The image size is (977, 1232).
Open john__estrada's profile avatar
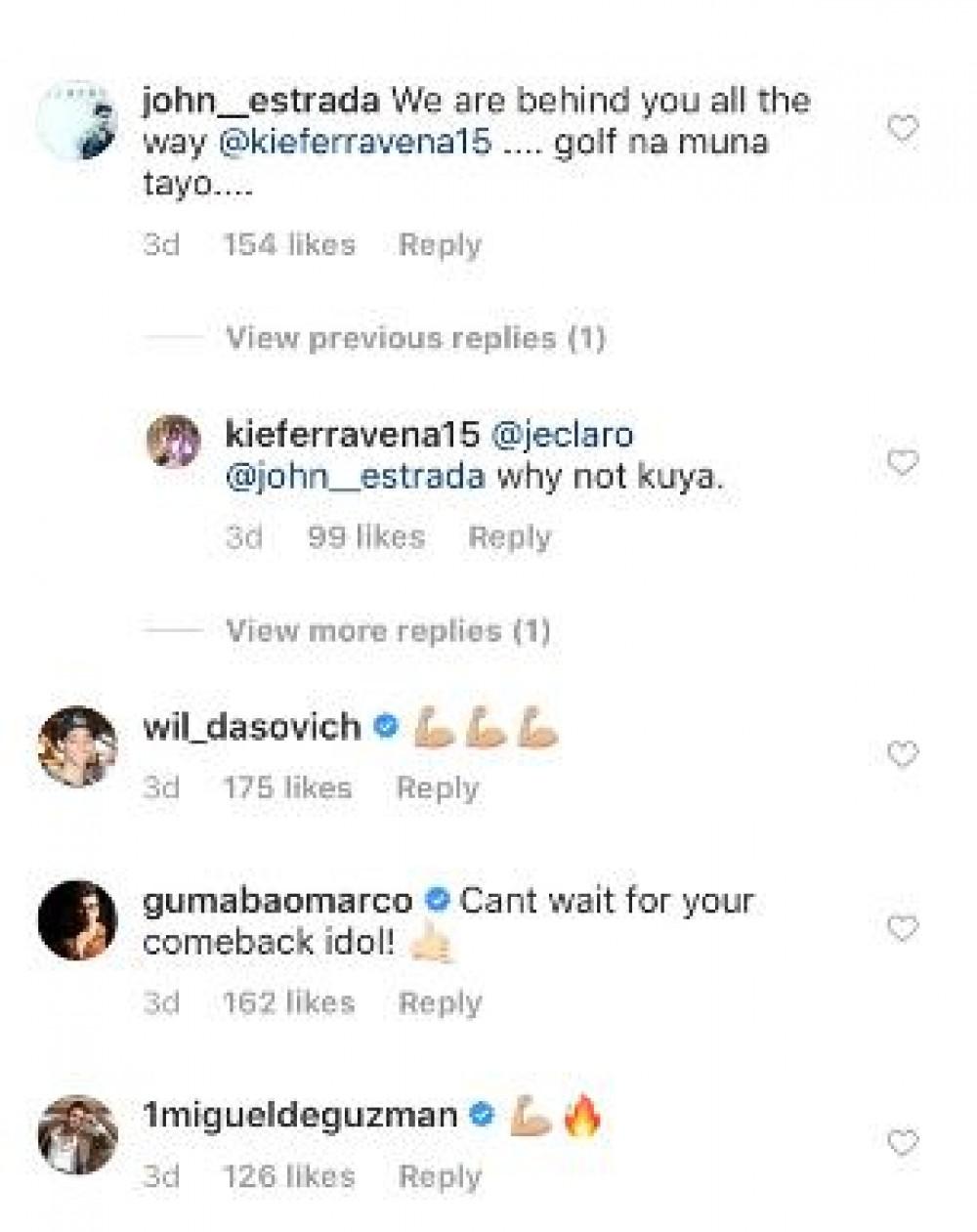coord(77,121)
